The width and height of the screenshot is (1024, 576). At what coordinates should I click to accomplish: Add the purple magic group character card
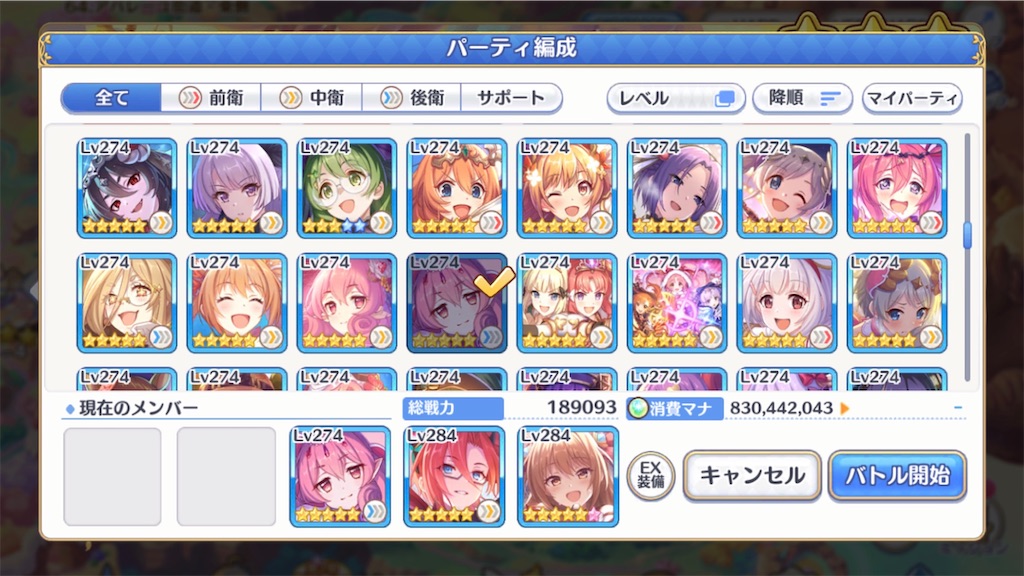677,302
